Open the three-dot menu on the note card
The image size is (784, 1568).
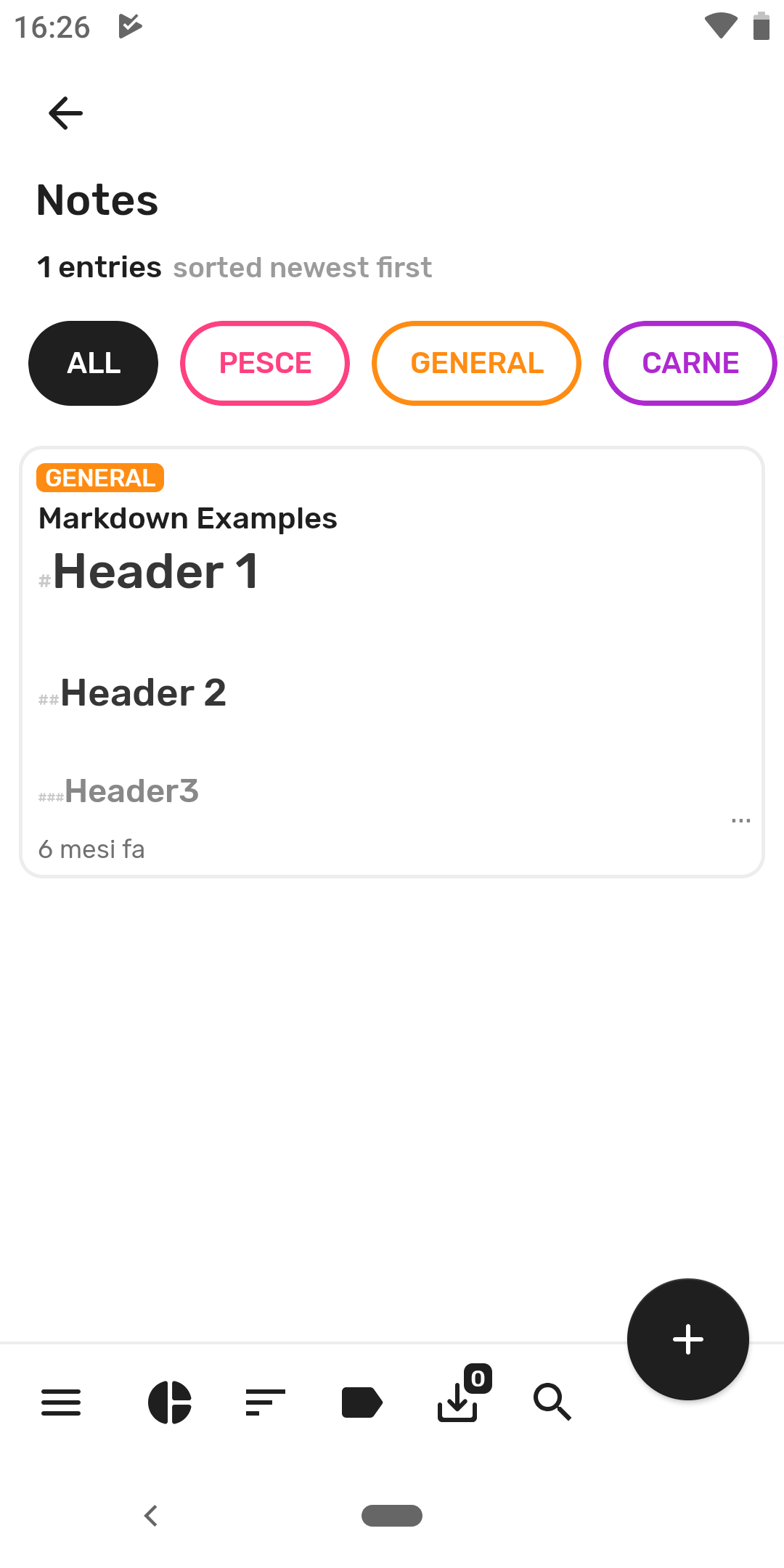(x=741, y=820)
